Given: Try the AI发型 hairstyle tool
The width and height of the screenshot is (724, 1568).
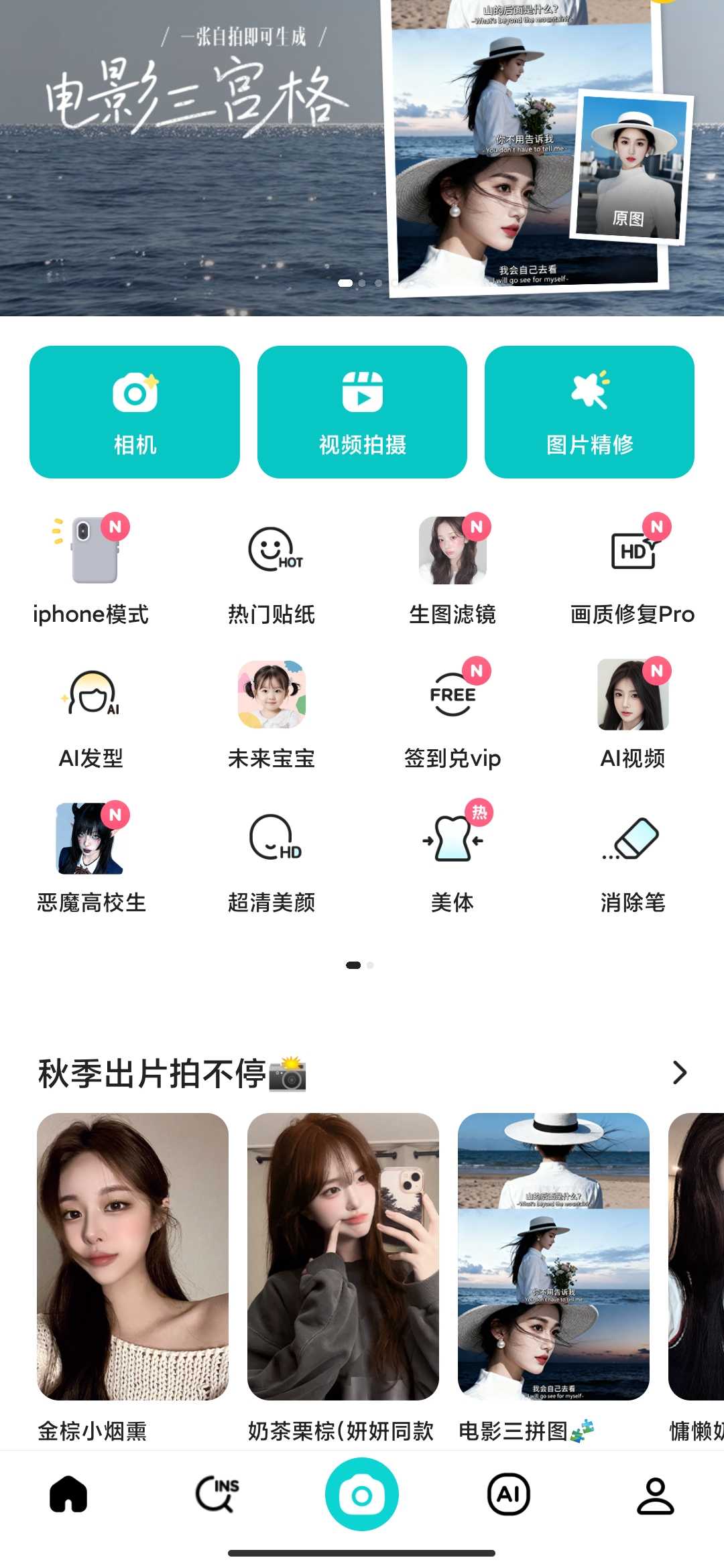Looking at the screenshot, I should click(x=91, y=714).
